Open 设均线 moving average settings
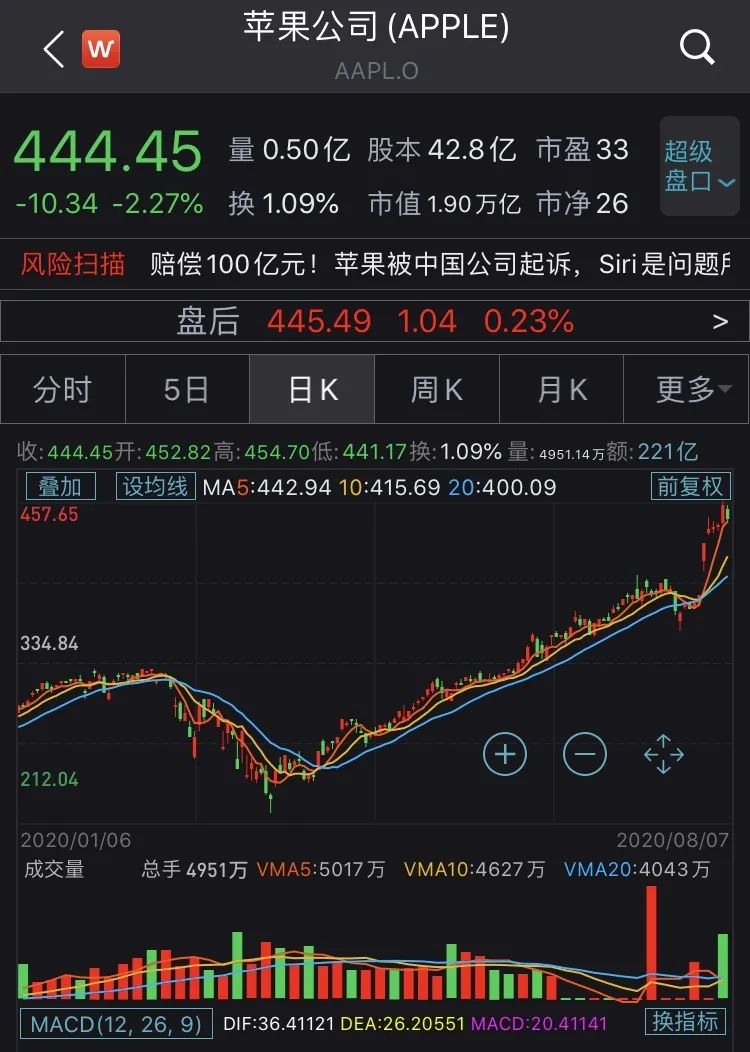 (155, 487)
